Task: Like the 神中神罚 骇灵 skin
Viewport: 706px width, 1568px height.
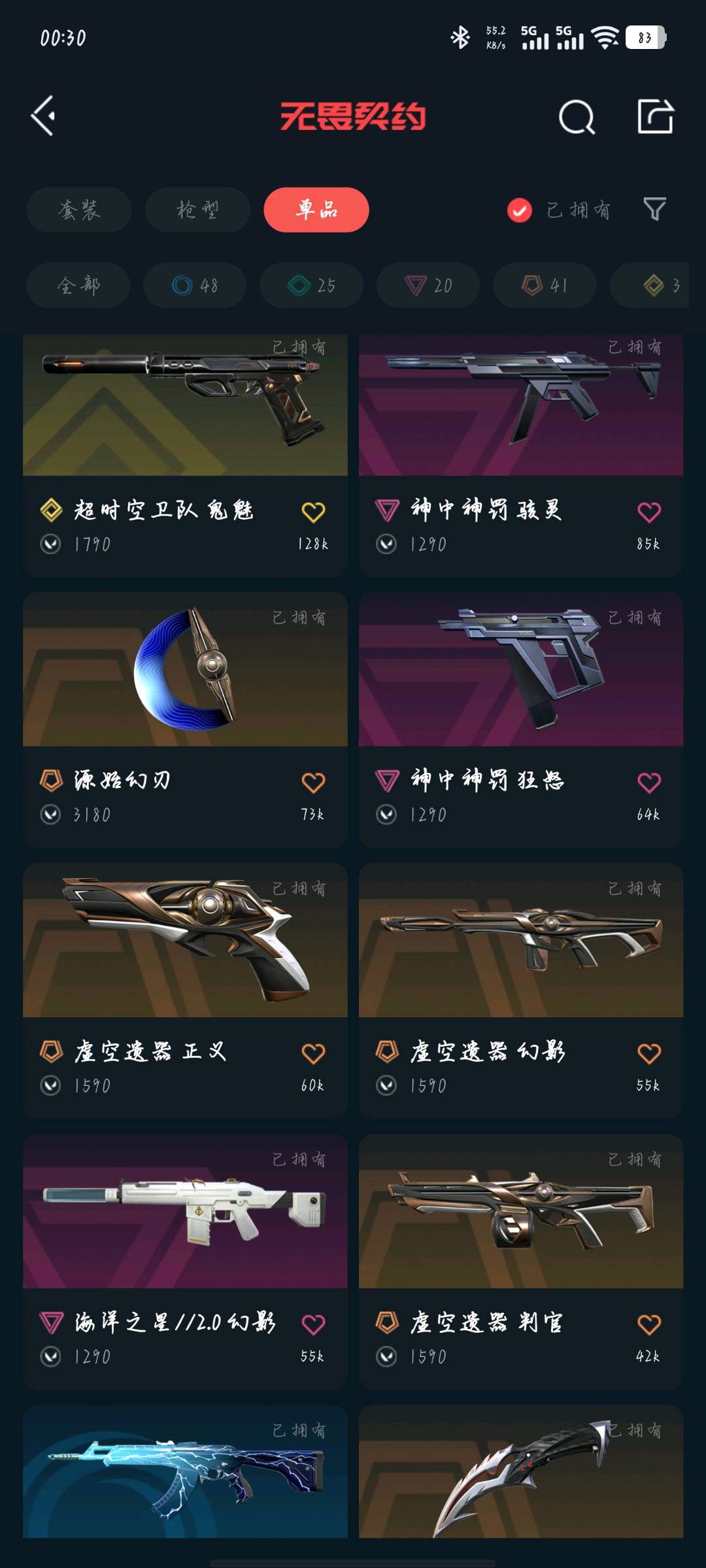Action: 648,512
